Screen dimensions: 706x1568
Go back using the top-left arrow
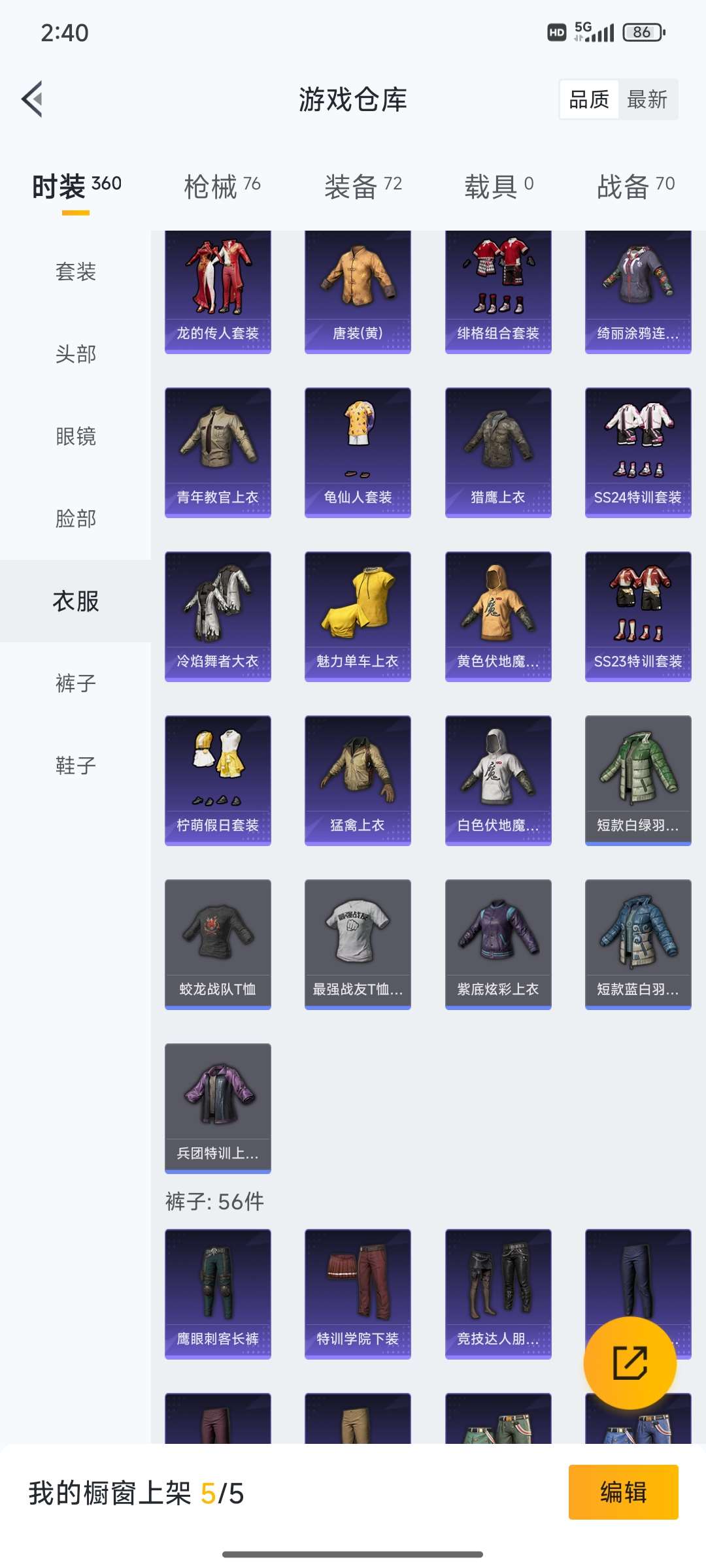point(33,99)
